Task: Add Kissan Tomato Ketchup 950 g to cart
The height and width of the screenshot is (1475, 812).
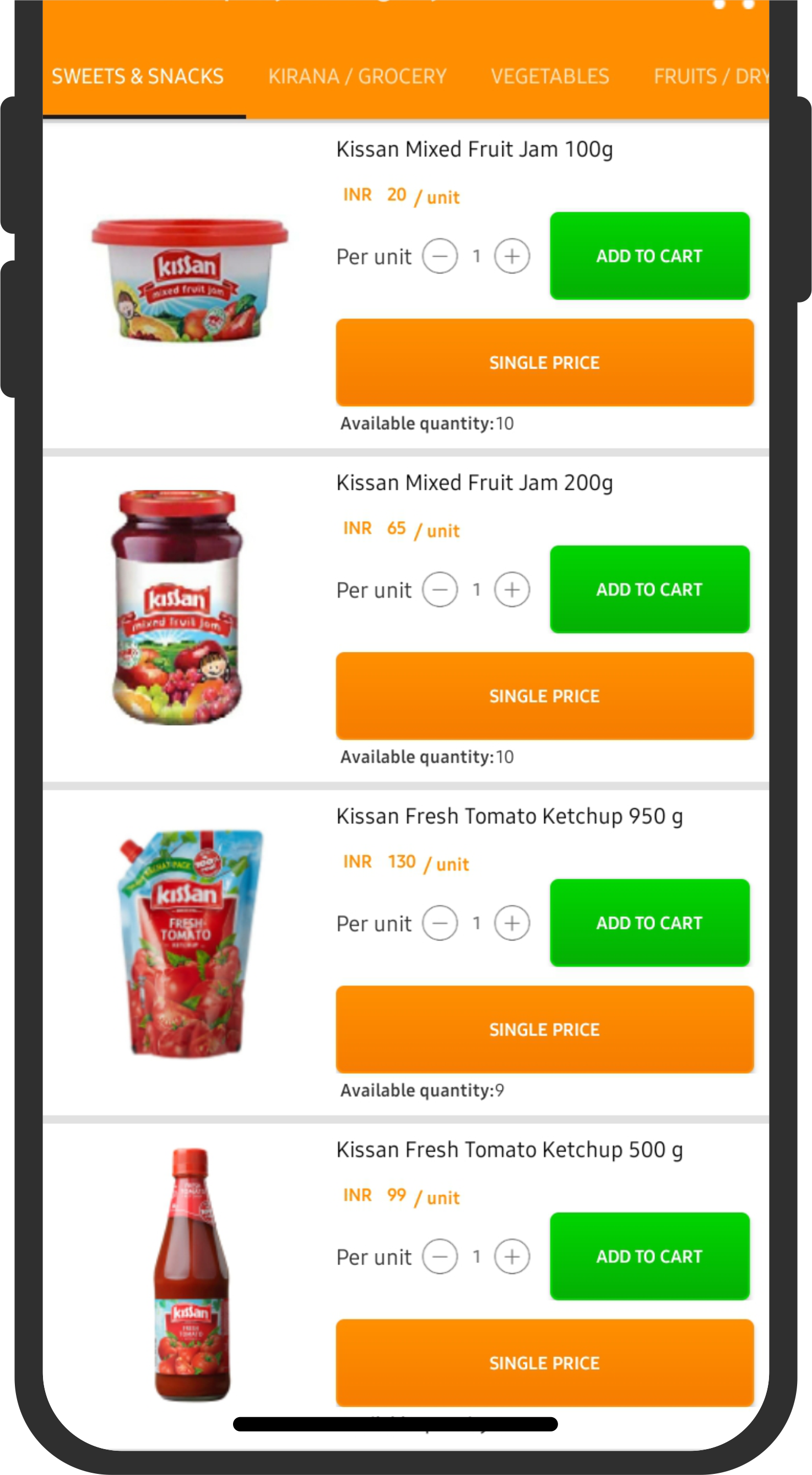Action: click(649, 922)
